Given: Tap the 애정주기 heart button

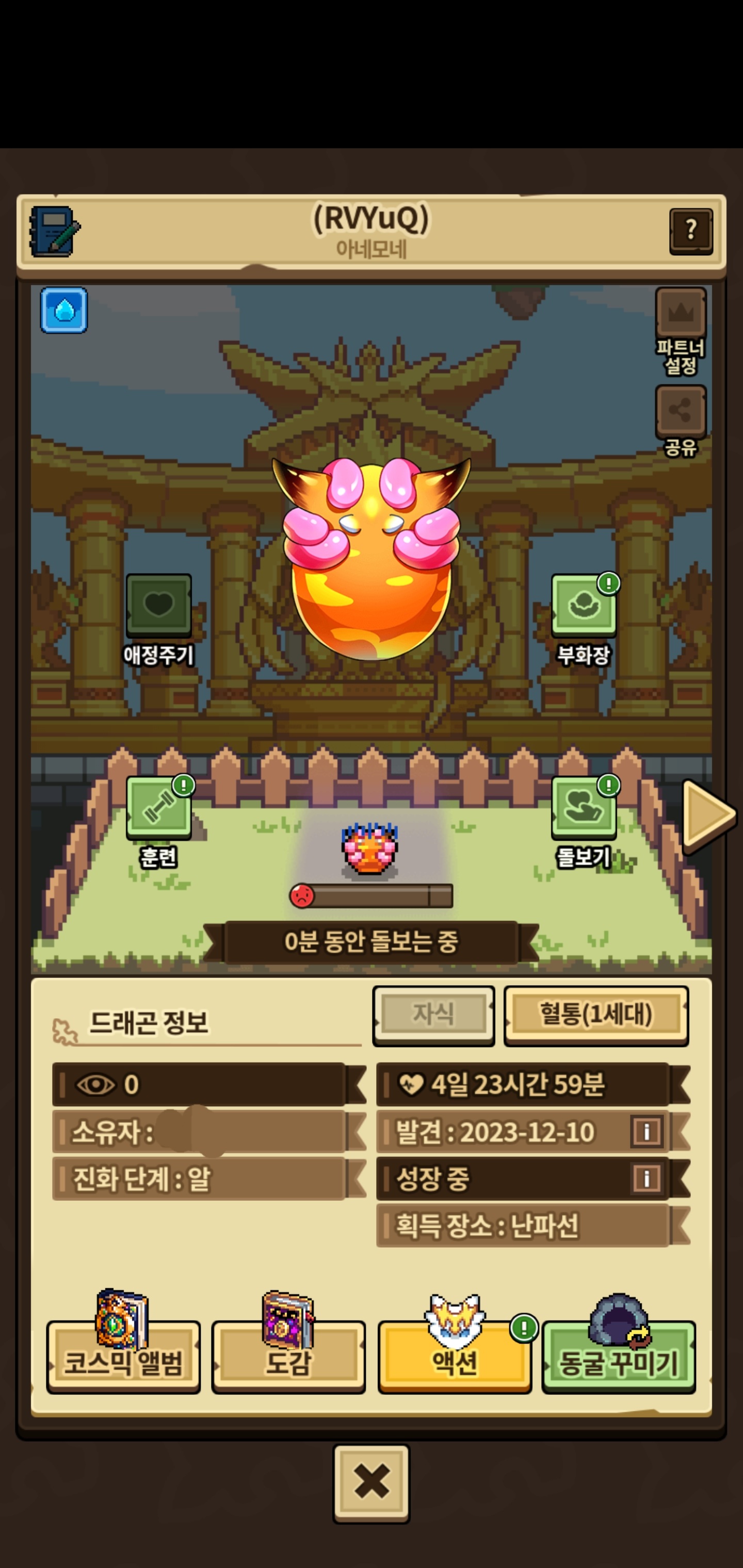Looking at the screenshot, I should click(158, 618).
